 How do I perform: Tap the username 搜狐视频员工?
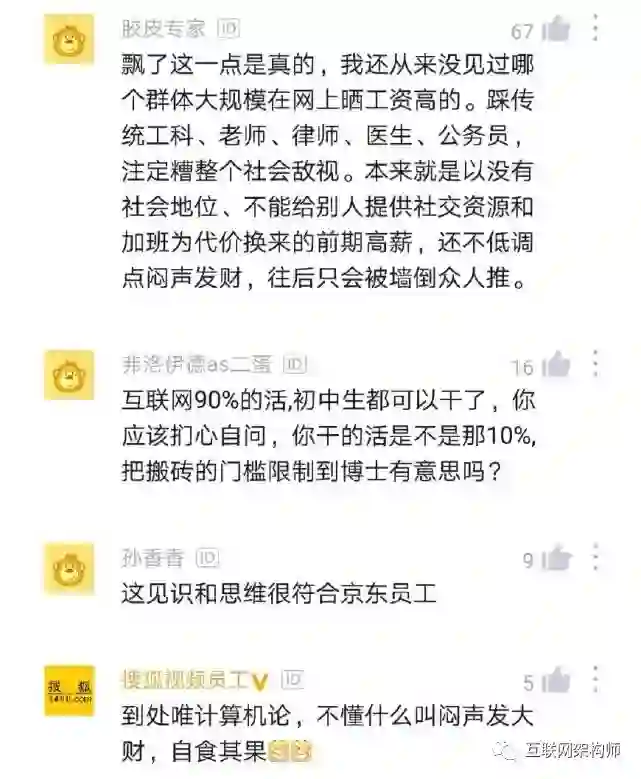pyautogui.click(x=185, y=679)
